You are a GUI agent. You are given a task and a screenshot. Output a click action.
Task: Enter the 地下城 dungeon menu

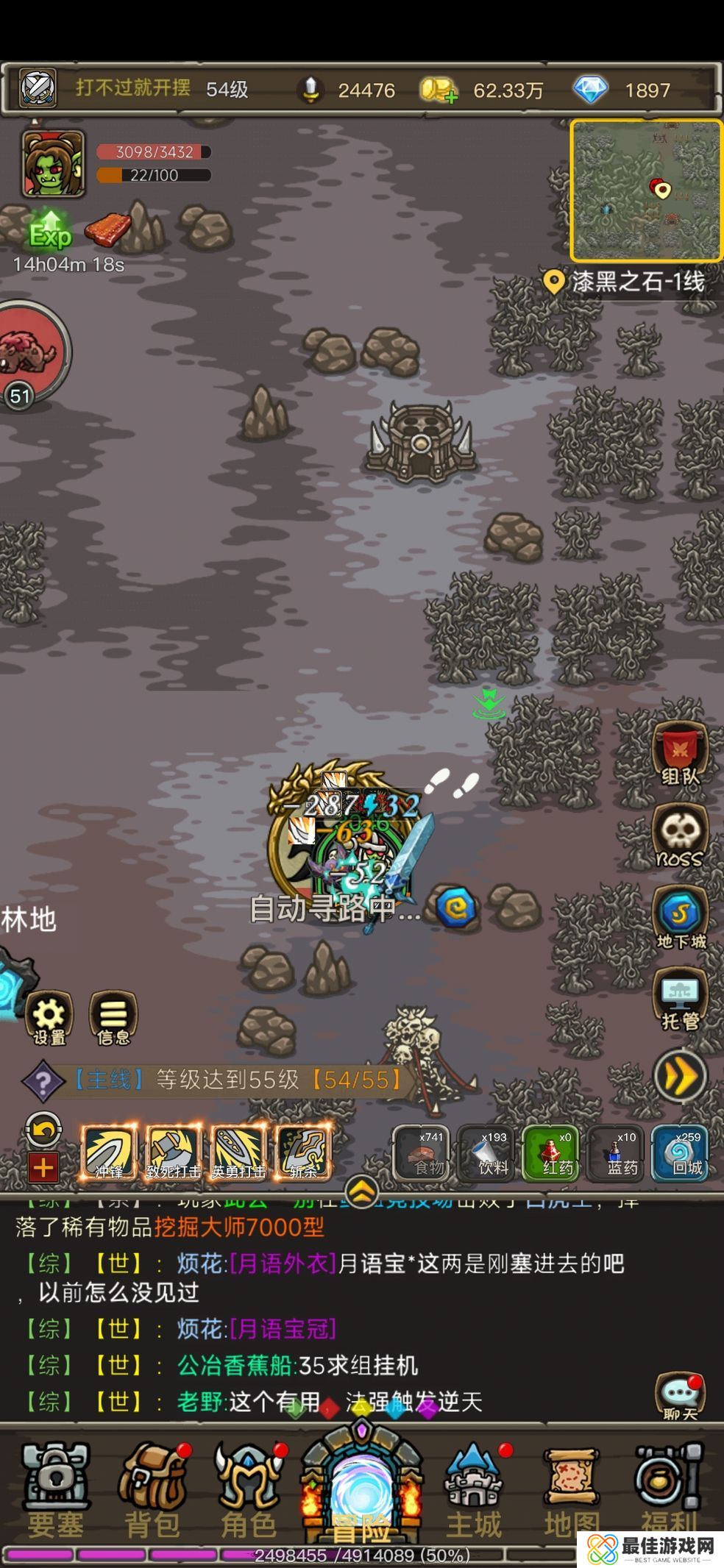[x=681, y=917]
